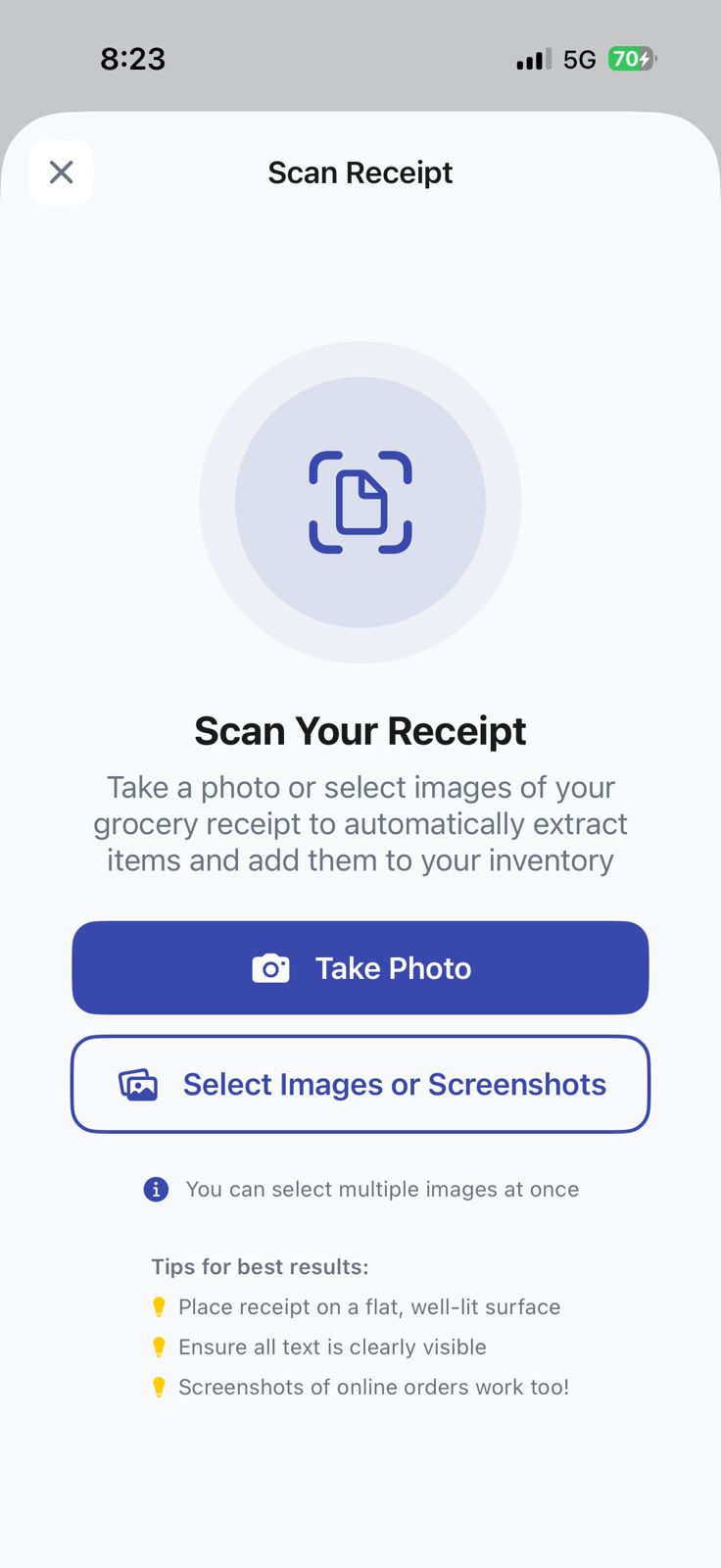Tap the battery indicator showing 70 percent
Screen dimensions: 721x1568
(x=632, y=59)
